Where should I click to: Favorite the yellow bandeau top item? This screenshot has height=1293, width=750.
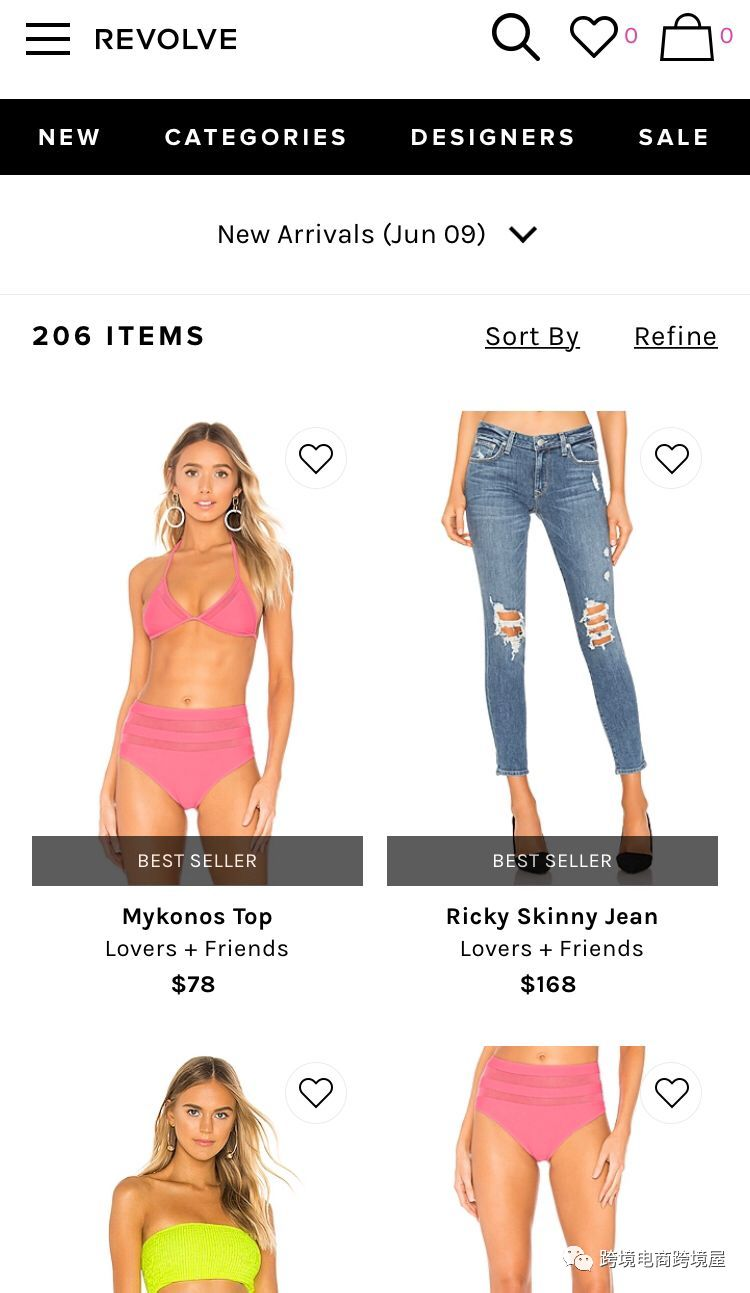[316, 1093]
